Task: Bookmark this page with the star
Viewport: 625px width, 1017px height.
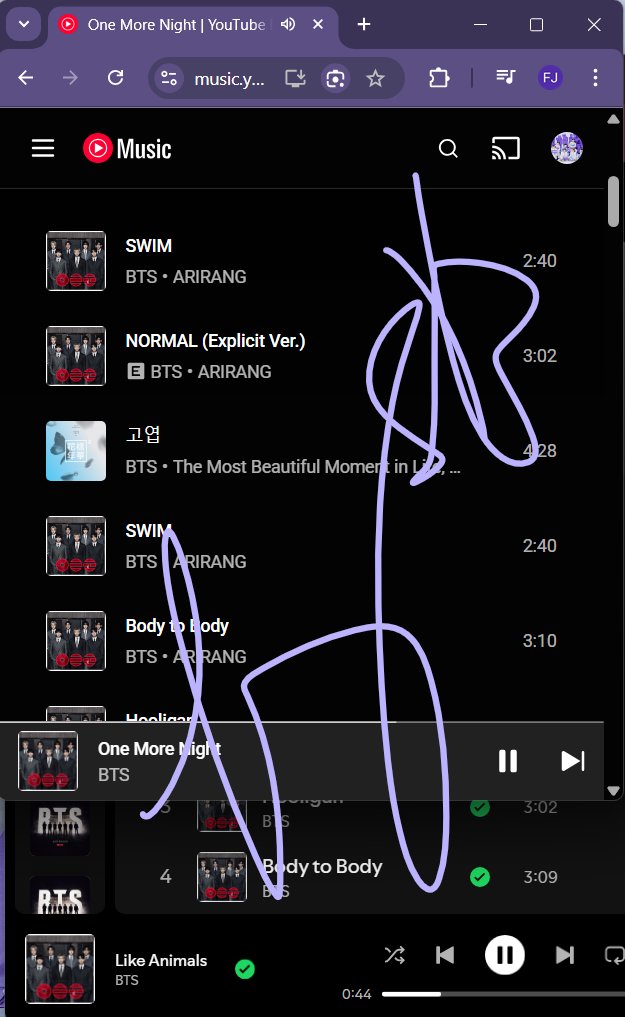Action: pos(375,78)
